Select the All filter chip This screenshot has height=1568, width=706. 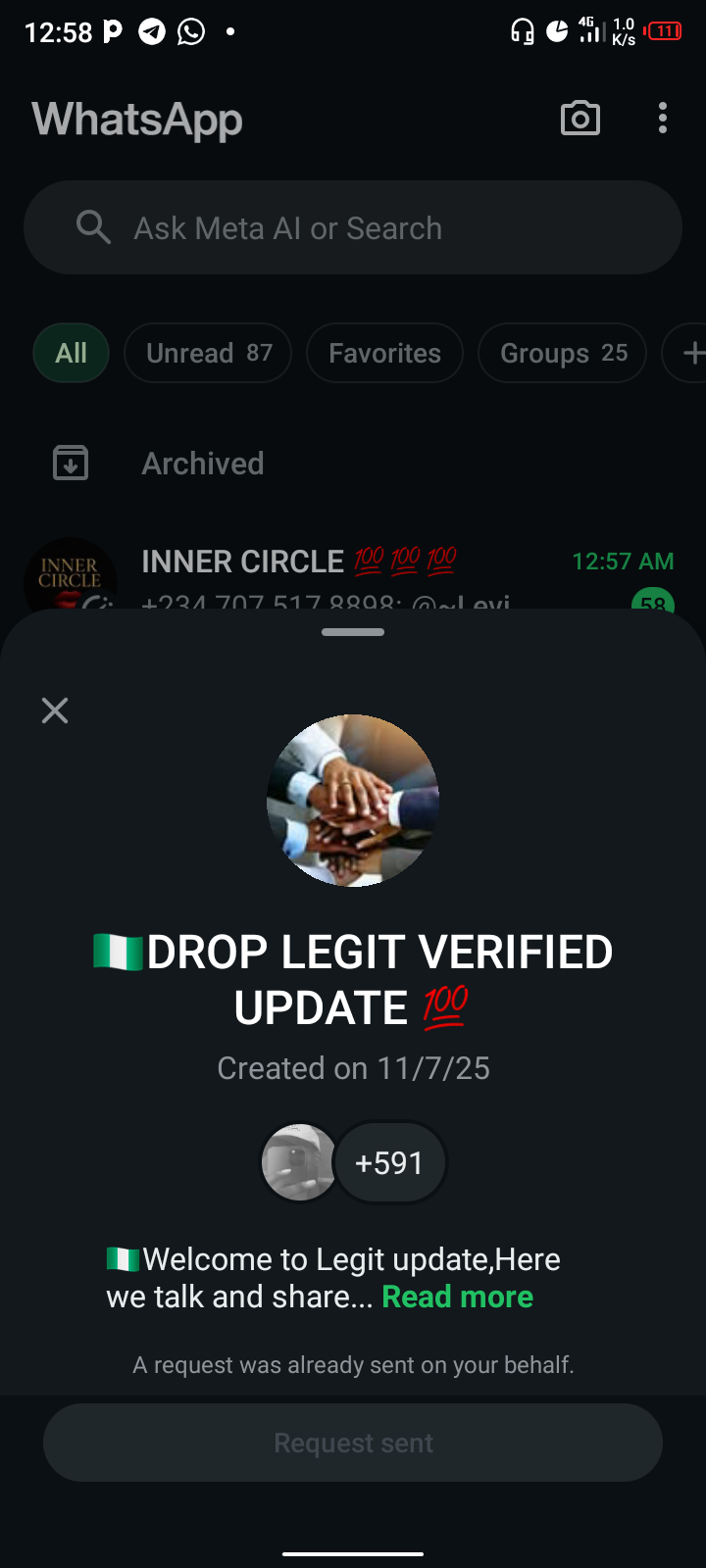71,353
